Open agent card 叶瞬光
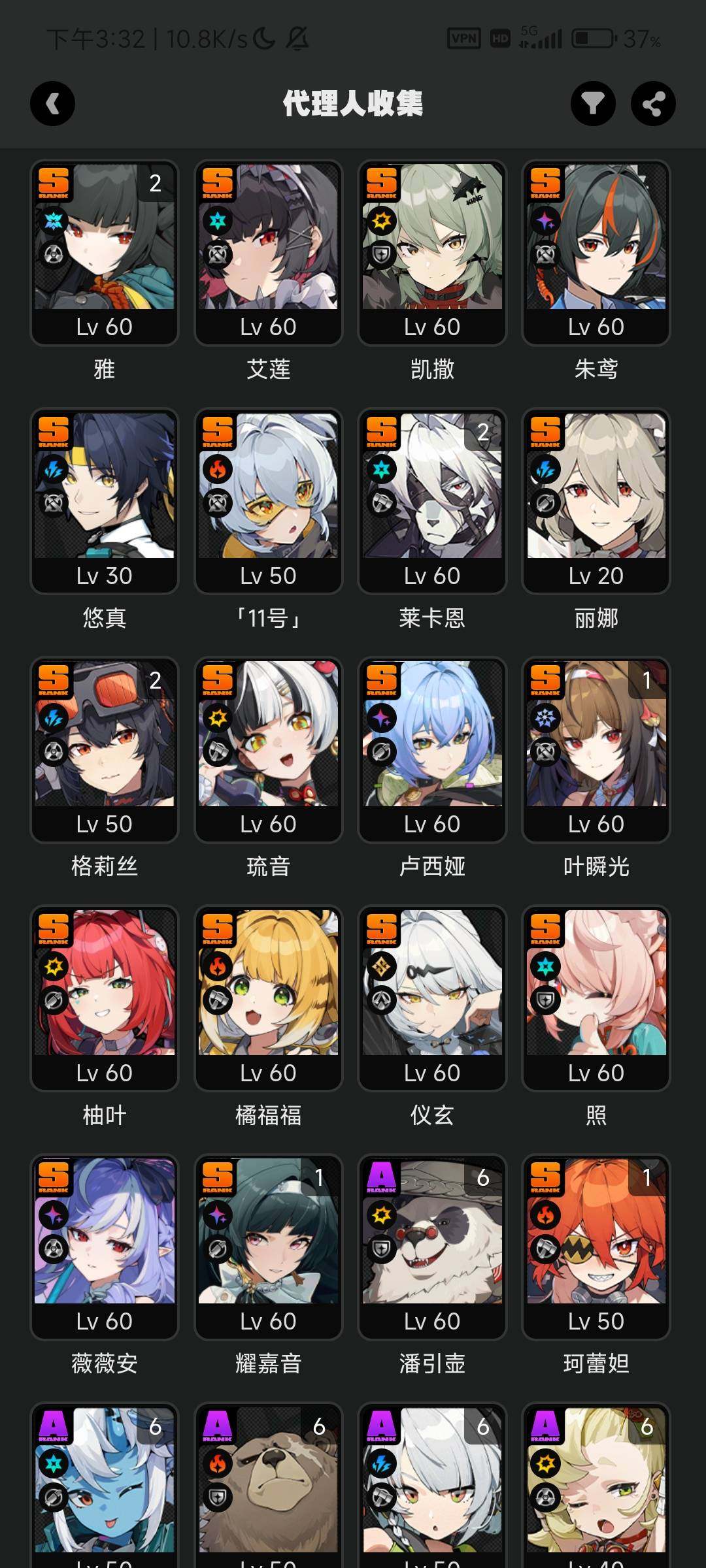Image resolution: width=706 pixels, height=1568 pixels. pyautogui.click(x=596, y=749)
